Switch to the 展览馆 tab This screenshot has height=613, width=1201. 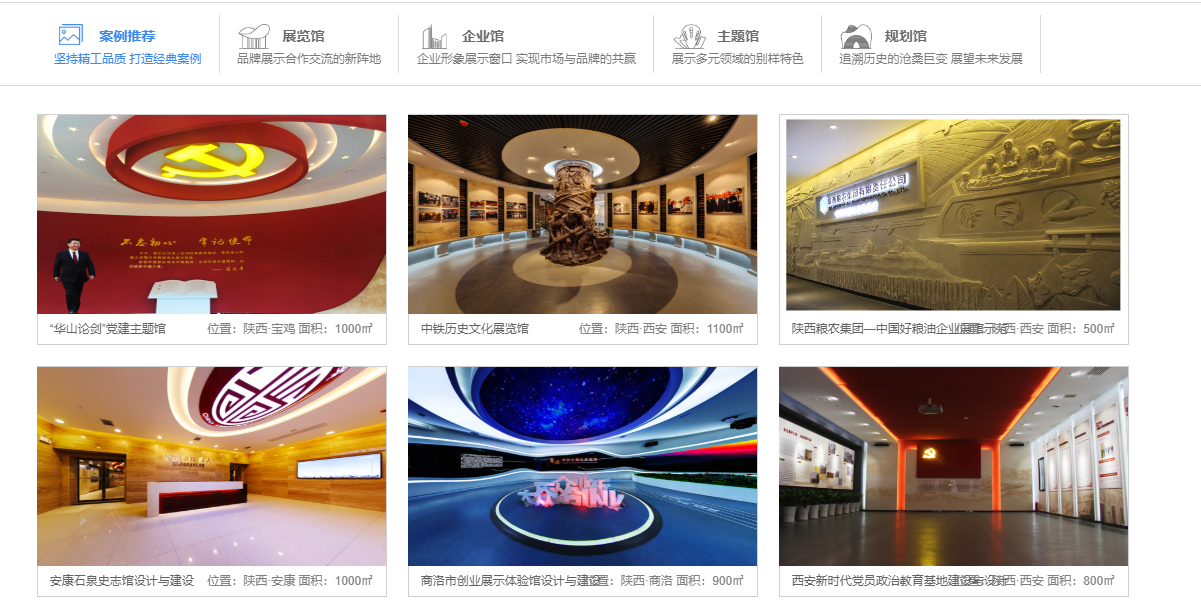[x=303, y=37]
